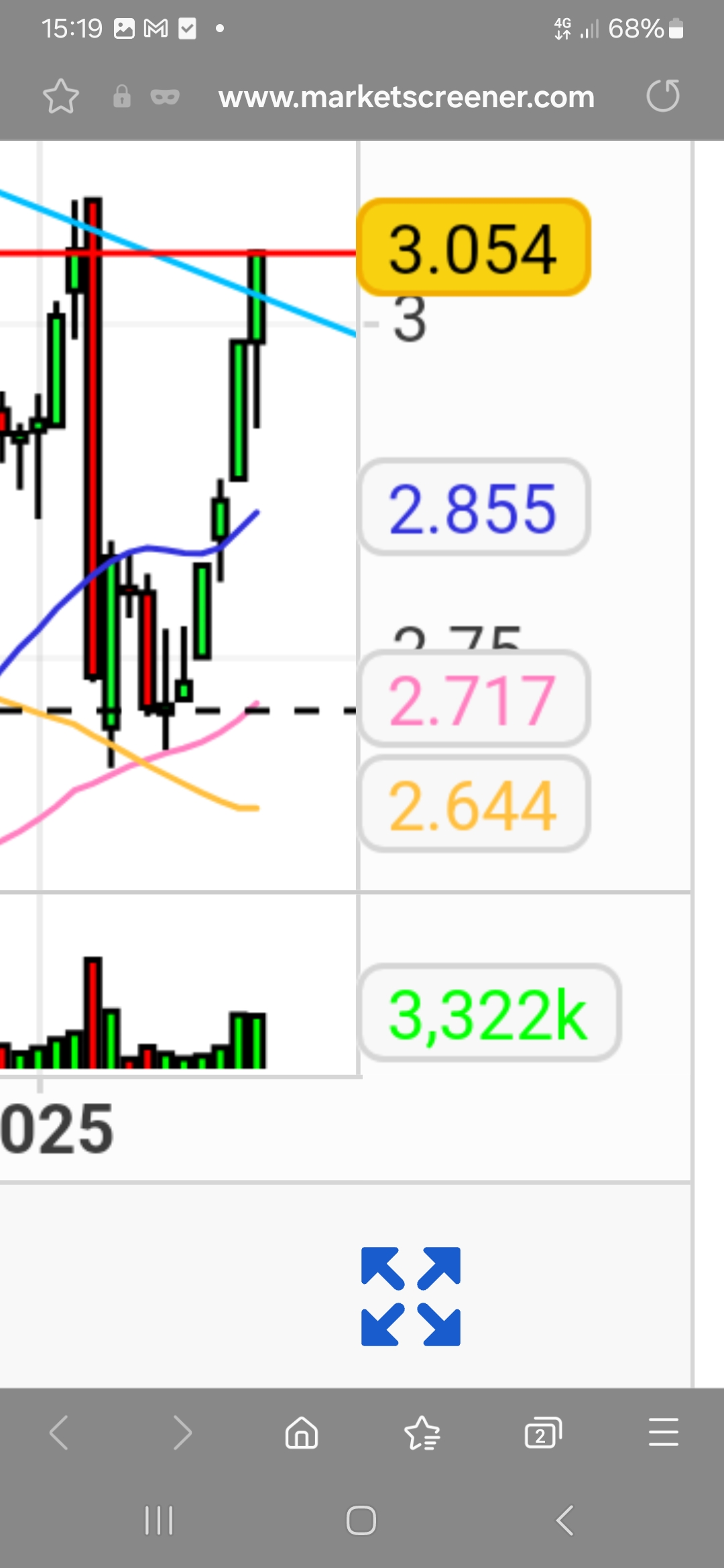Open the secret mode mask icon
This screenshot has height=1568, width=724.
click(165, 97)
